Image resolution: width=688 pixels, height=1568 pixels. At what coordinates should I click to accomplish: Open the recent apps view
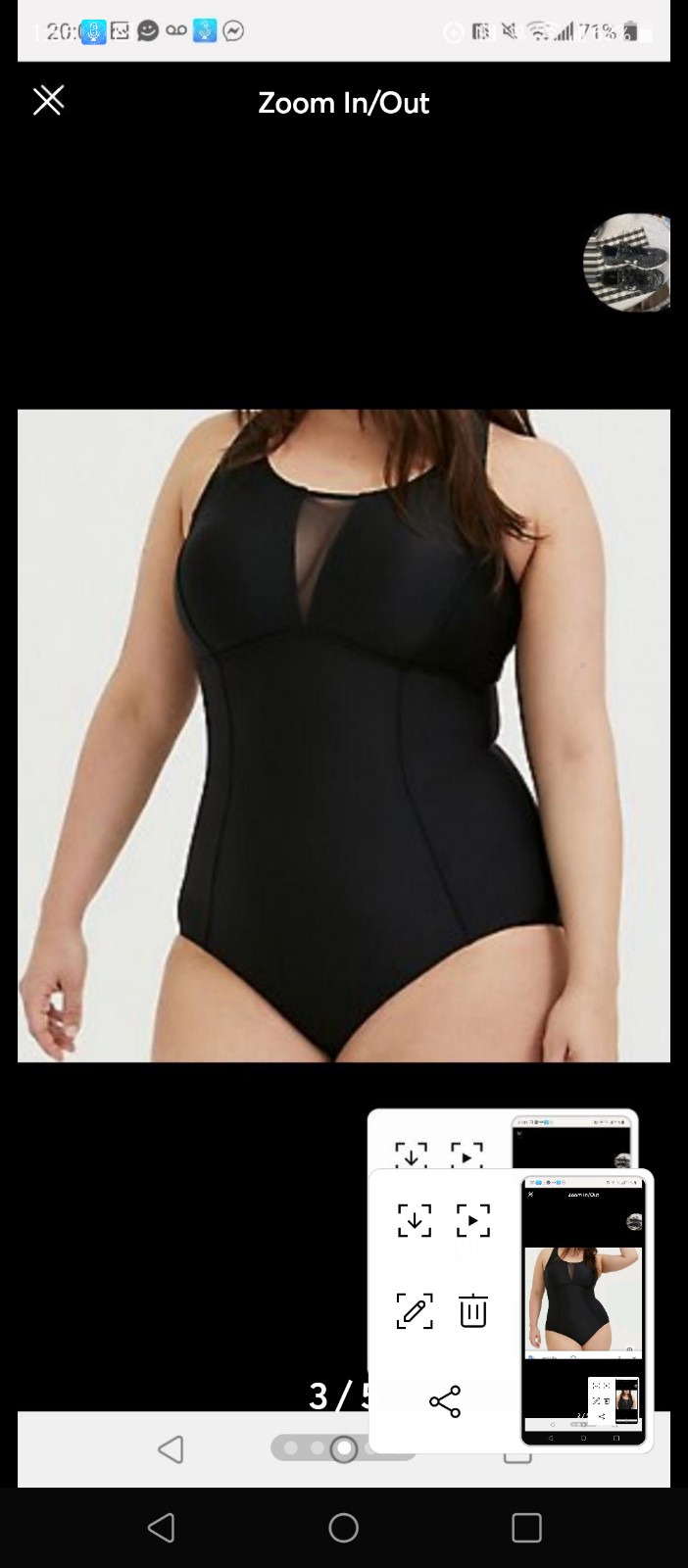click(x=526, y=1528)
